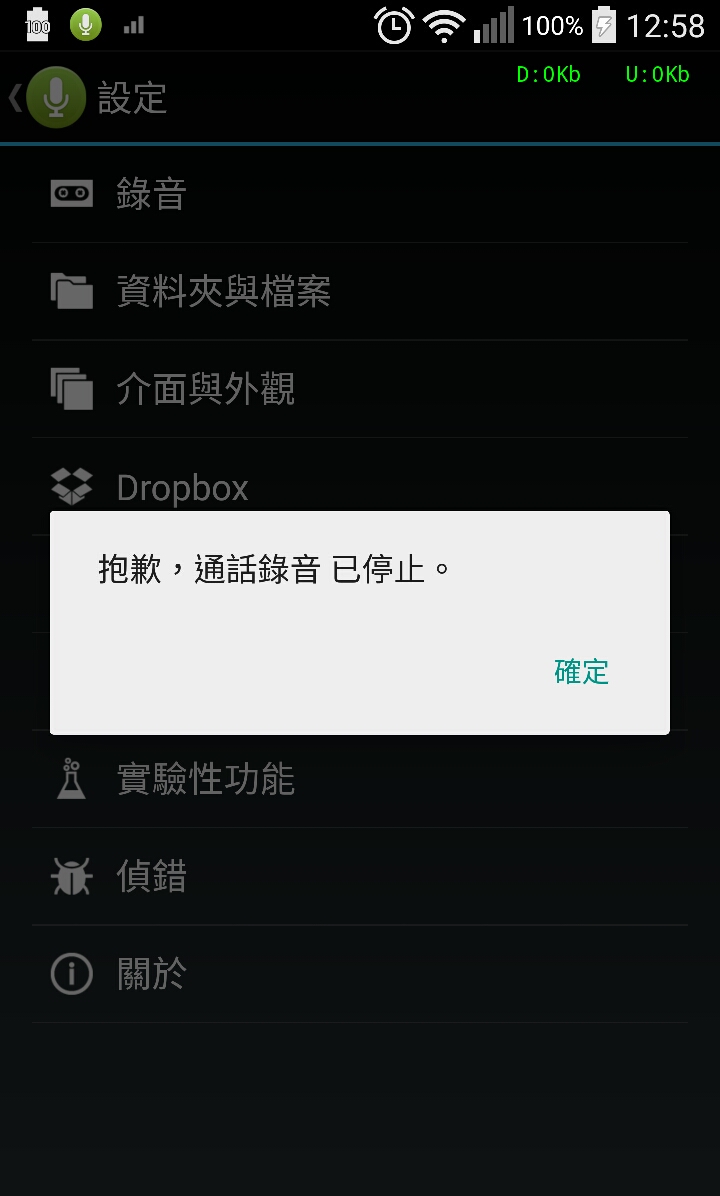Tap 確定 to dismiss the crash dialog

point(581,672)
